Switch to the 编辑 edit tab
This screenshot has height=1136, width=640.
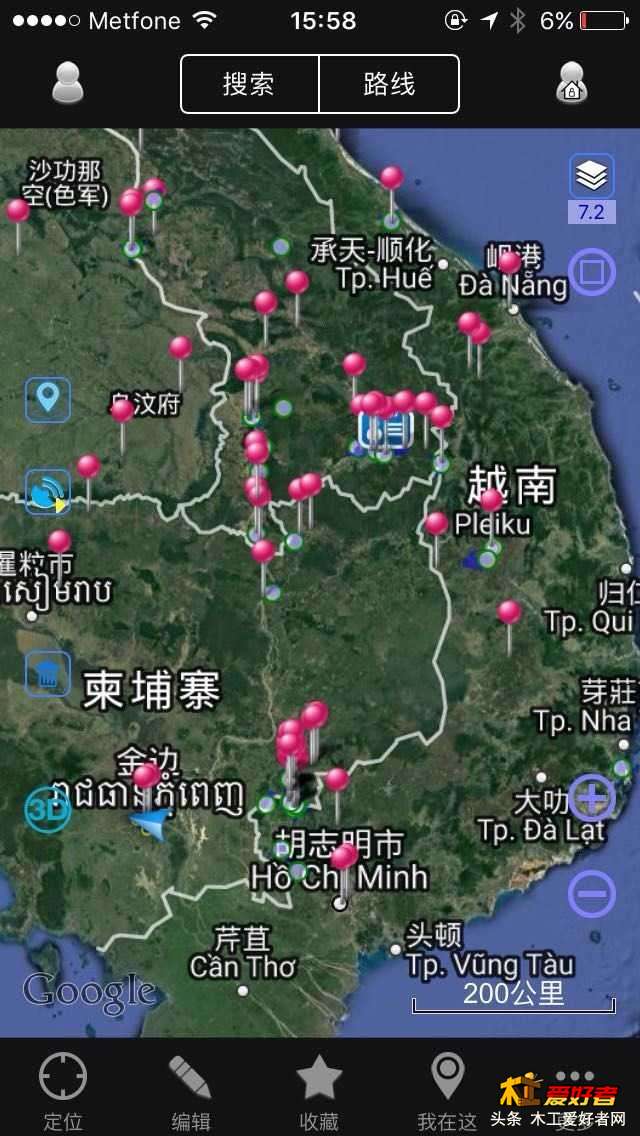point(190,1090)
